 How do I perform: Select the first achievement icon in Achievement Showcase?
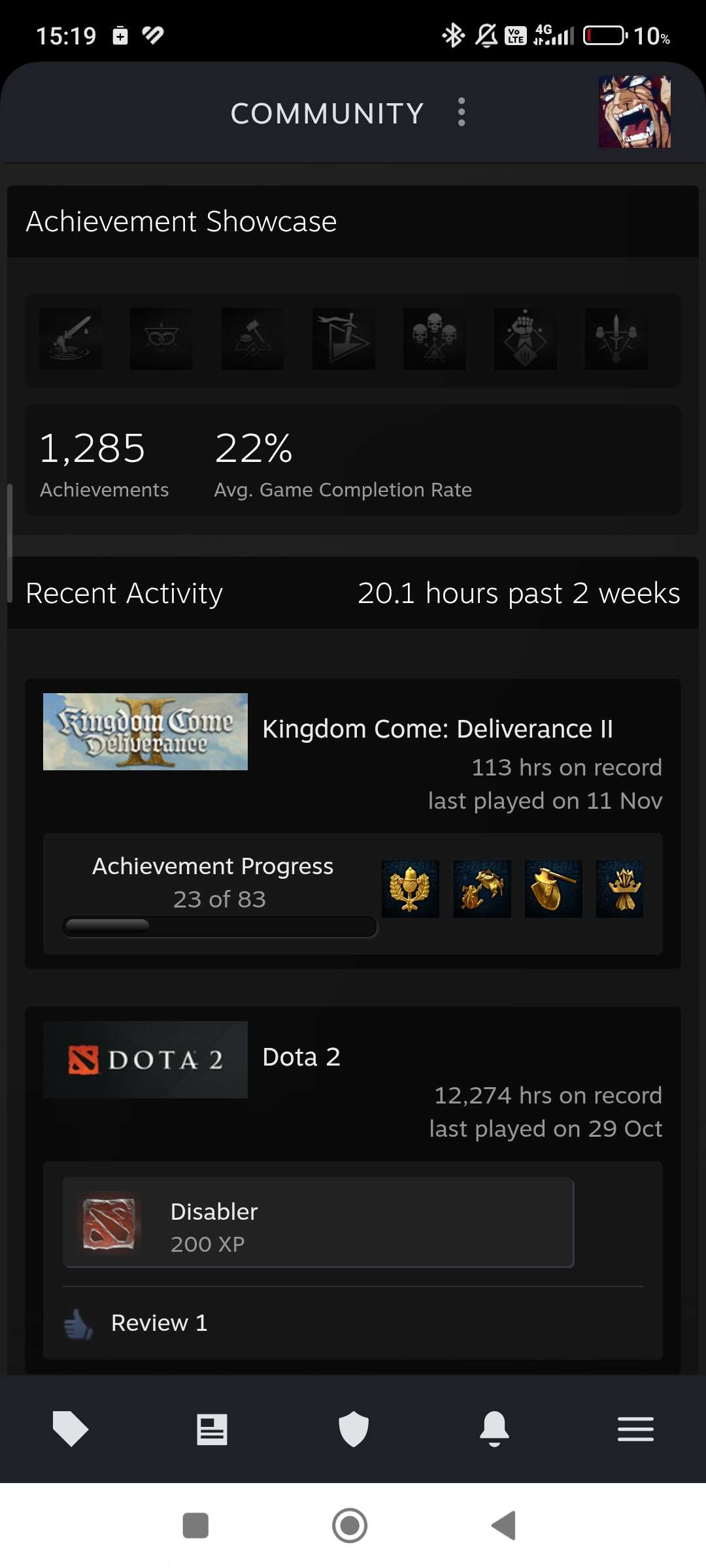pos(70,338)
